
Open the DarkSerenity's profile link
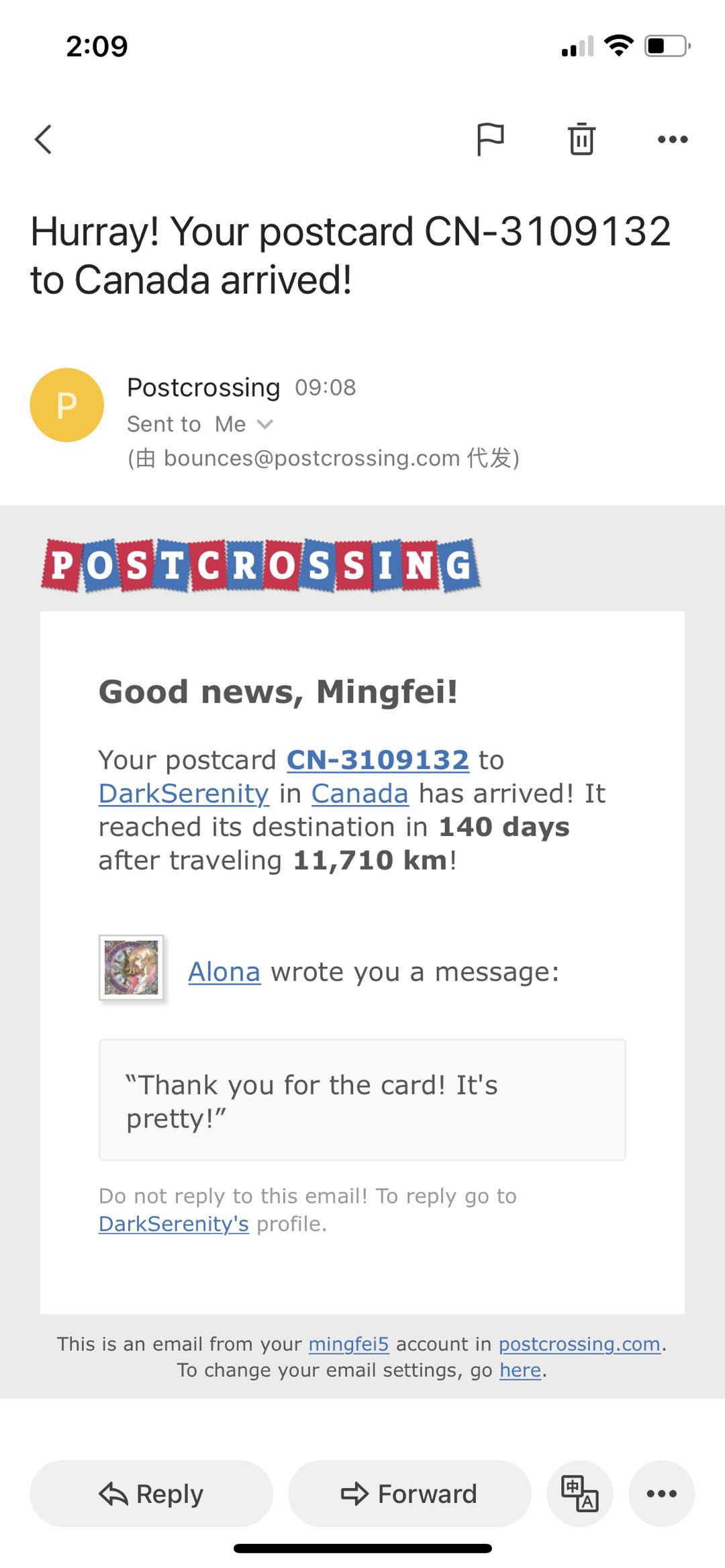click(x=174, y=1224)
